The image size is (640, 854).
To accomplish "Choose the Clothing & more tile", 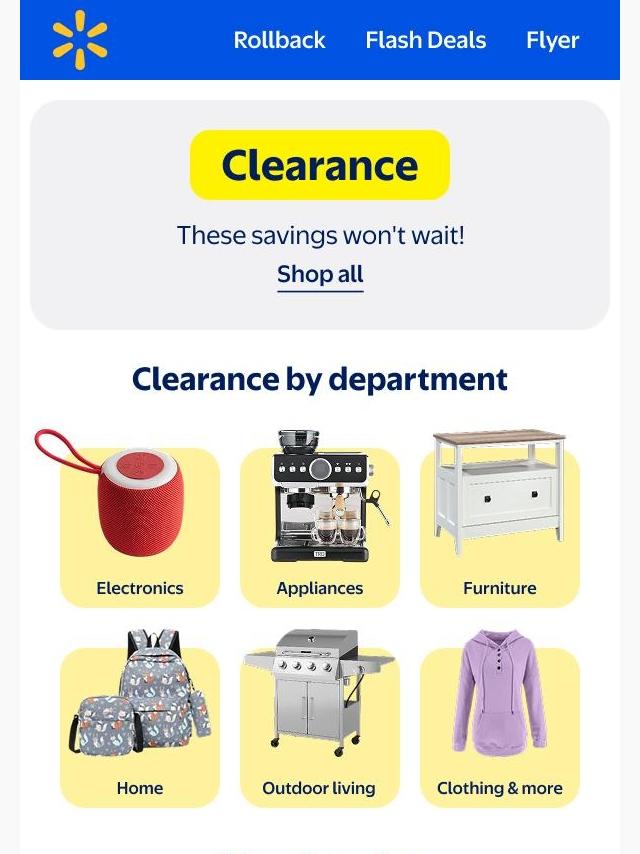I will pos(500,725).
